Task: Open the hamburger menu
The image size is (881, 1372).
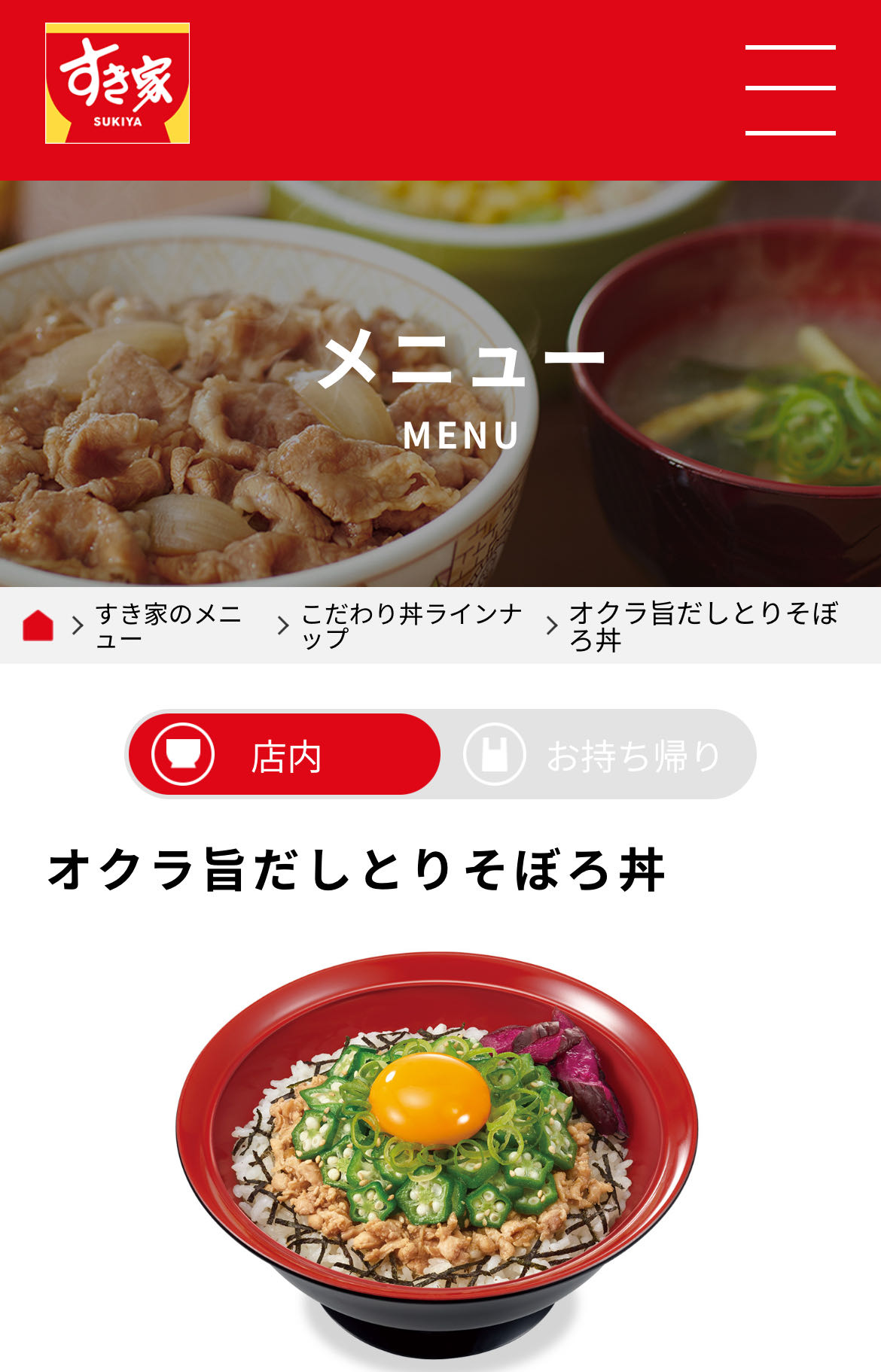Action: click(x=790, y=90)
